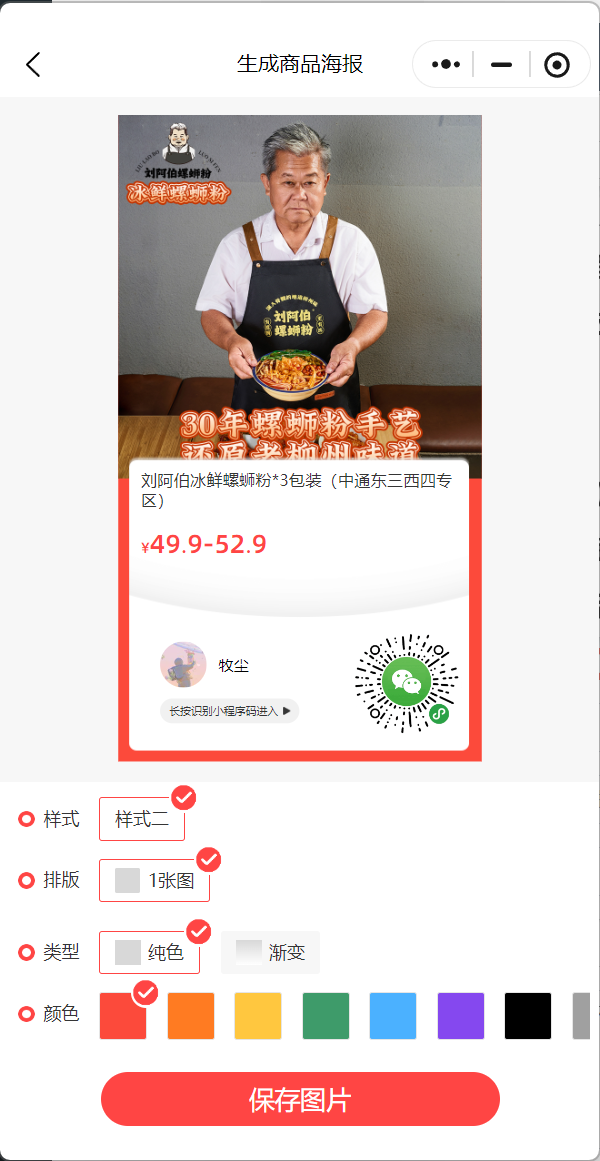The height and width of the screenshot is (1161, 600).
Task: Go back from the poster generator
Action: click(x=33, y=65)
